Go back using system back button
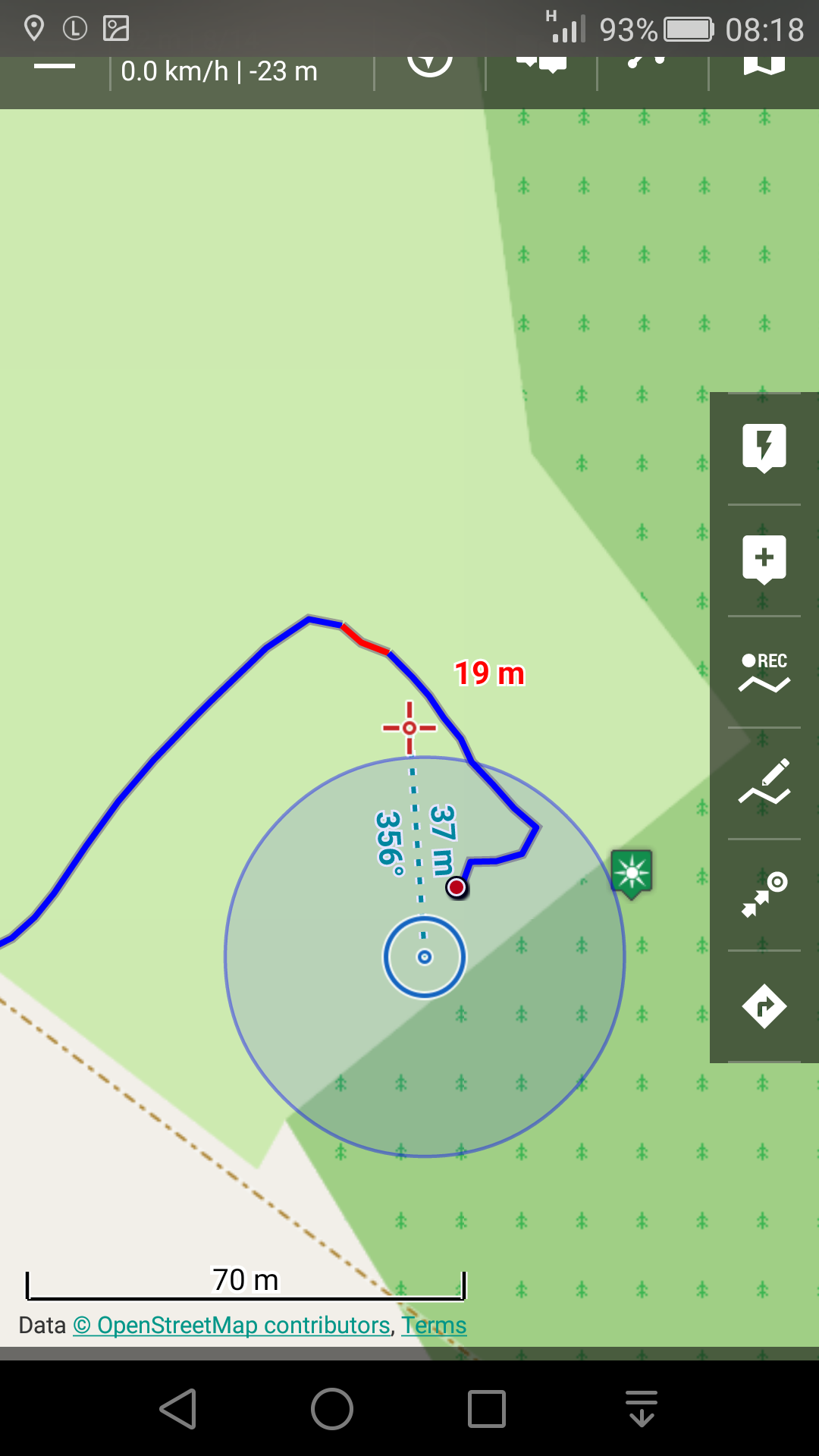The image size is (819, 1456). tap(178, 1409)
